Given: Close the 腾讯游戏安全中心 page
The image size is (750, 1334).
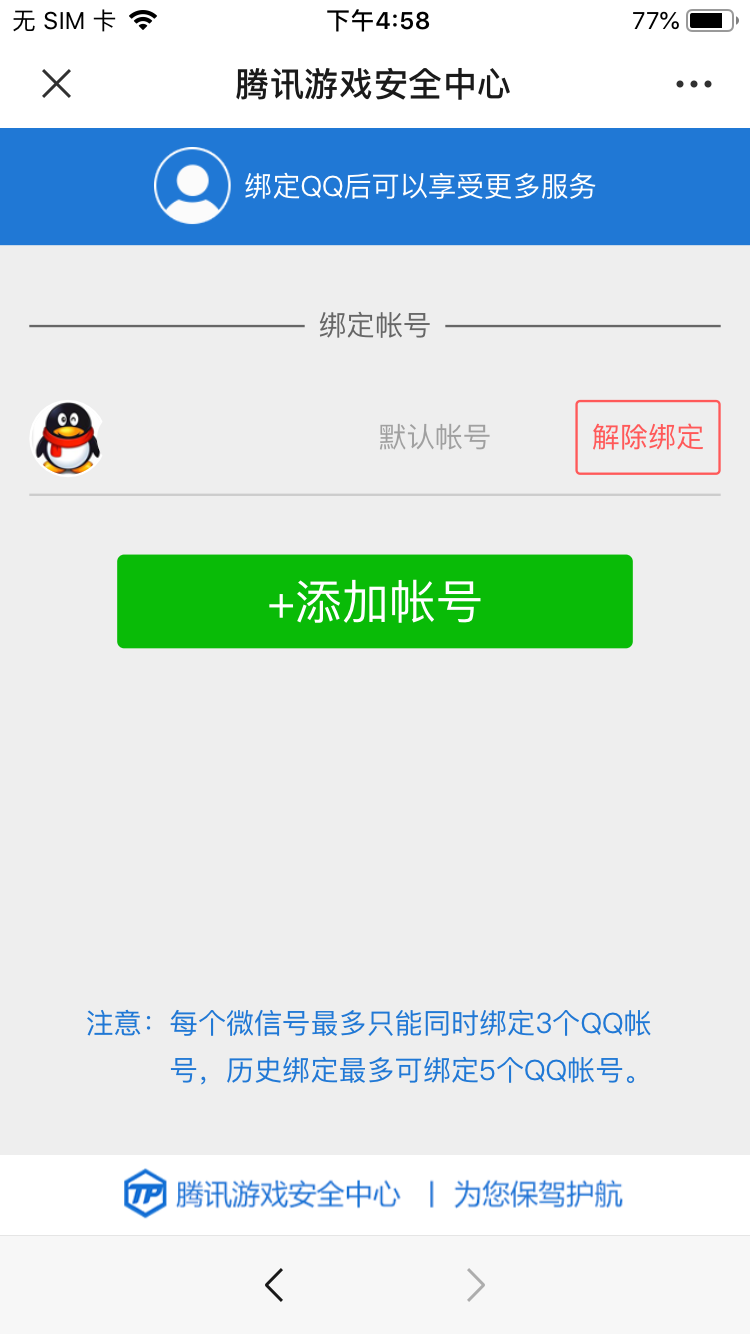Looking at the screenshot, I should click(57, 84).
